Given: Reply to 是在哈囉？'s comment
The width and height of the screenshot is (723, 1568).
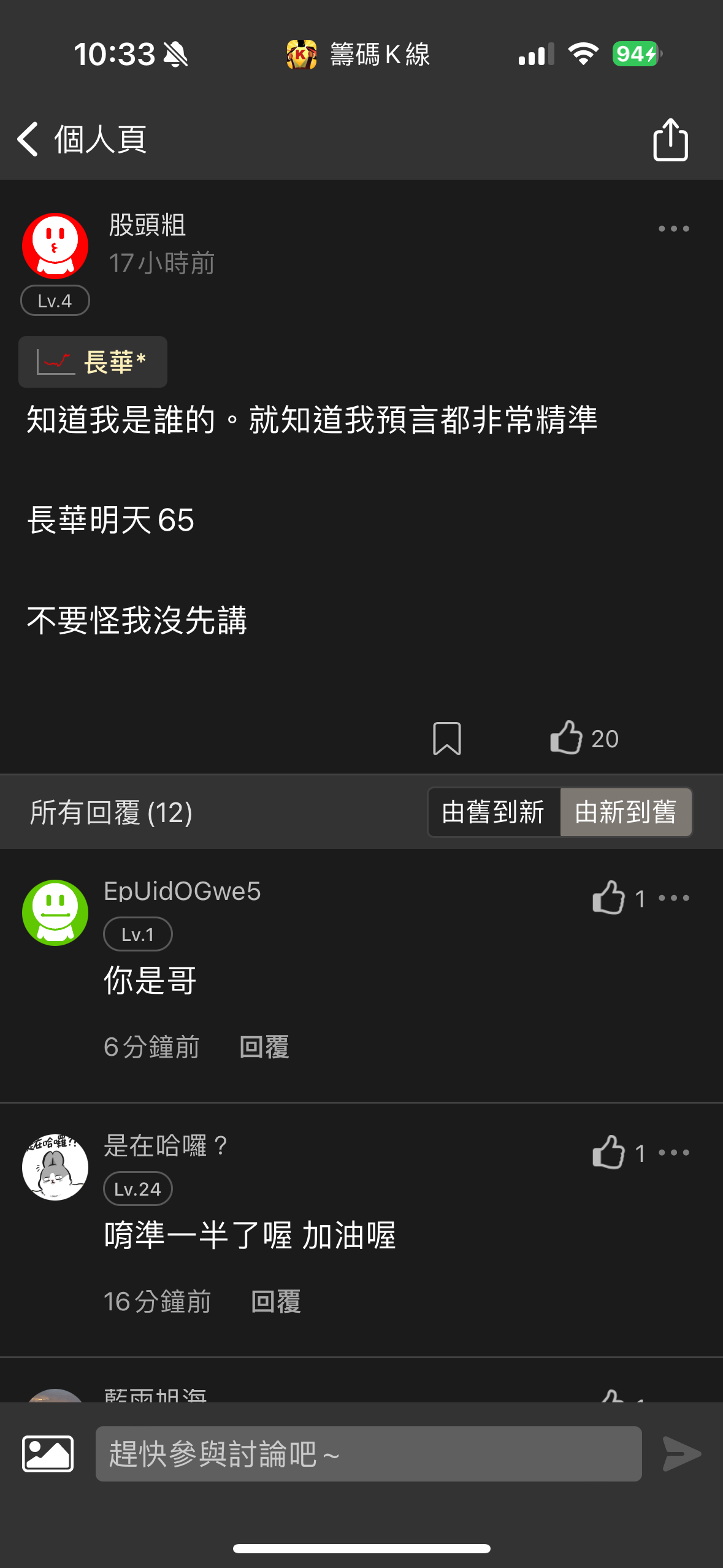Looking at the screenshot, I should (276, 1301).
